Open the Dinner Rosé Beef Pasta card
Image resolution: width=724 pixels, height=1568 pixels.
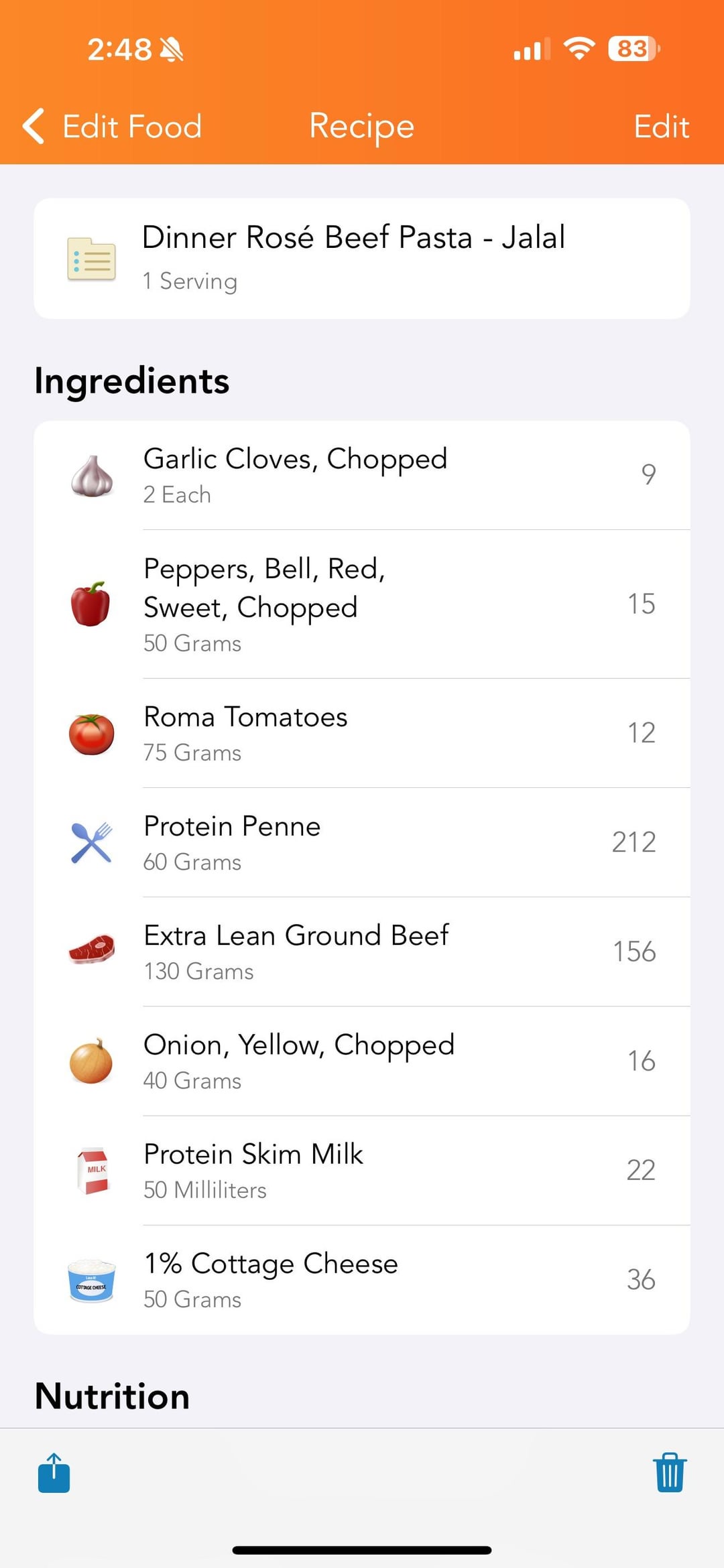362,259
